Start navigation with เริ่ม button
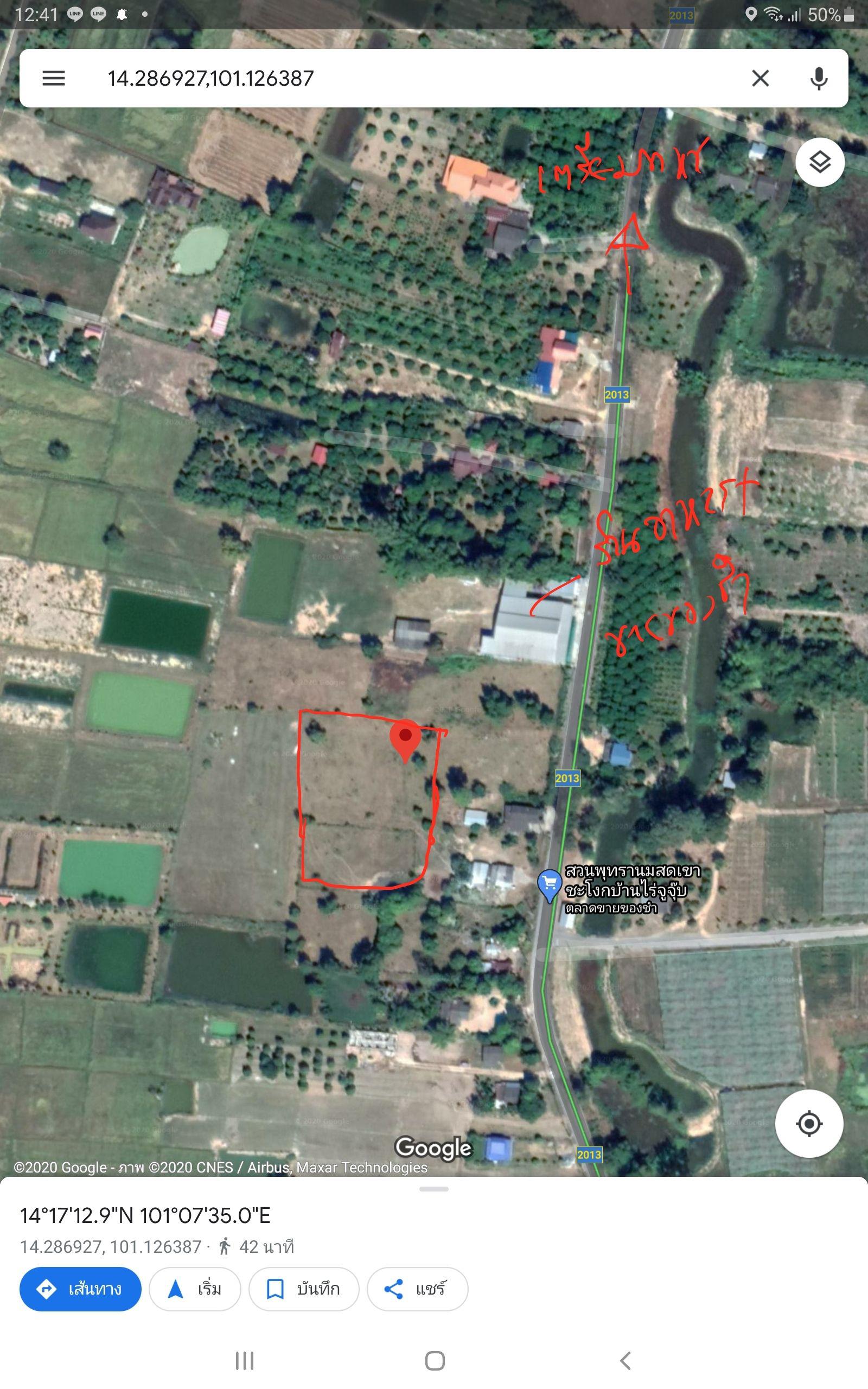868x1389 pixels. 195,1289
